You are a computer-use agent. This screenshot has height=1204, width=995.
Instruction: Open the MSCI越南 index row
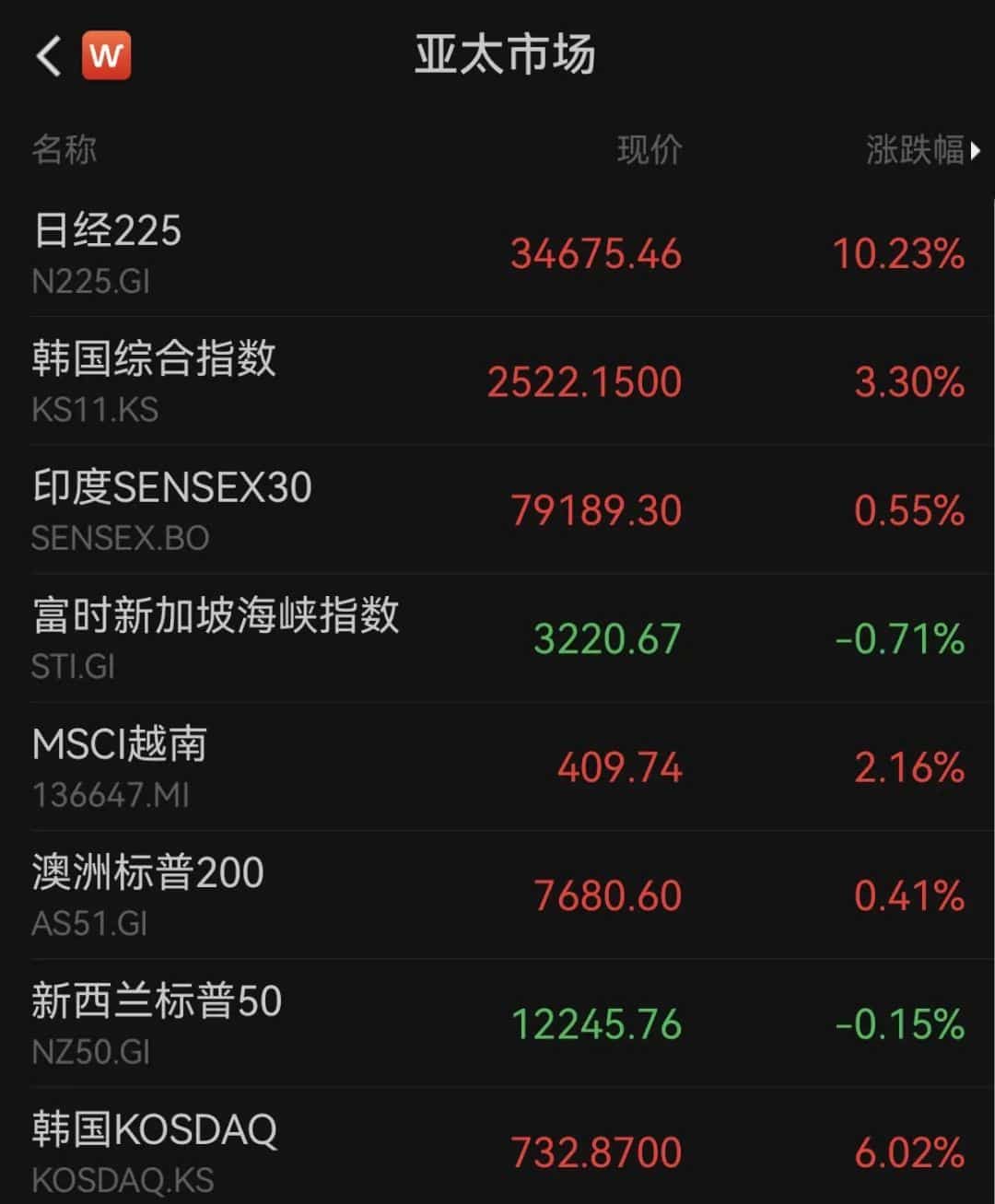point(497,766)
